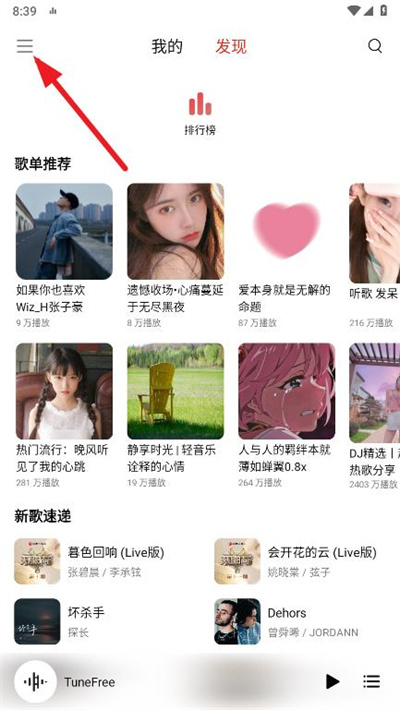Screen dimensions: 400x710
Task: Tap the play button in mini player
Action: click(332, 681)
